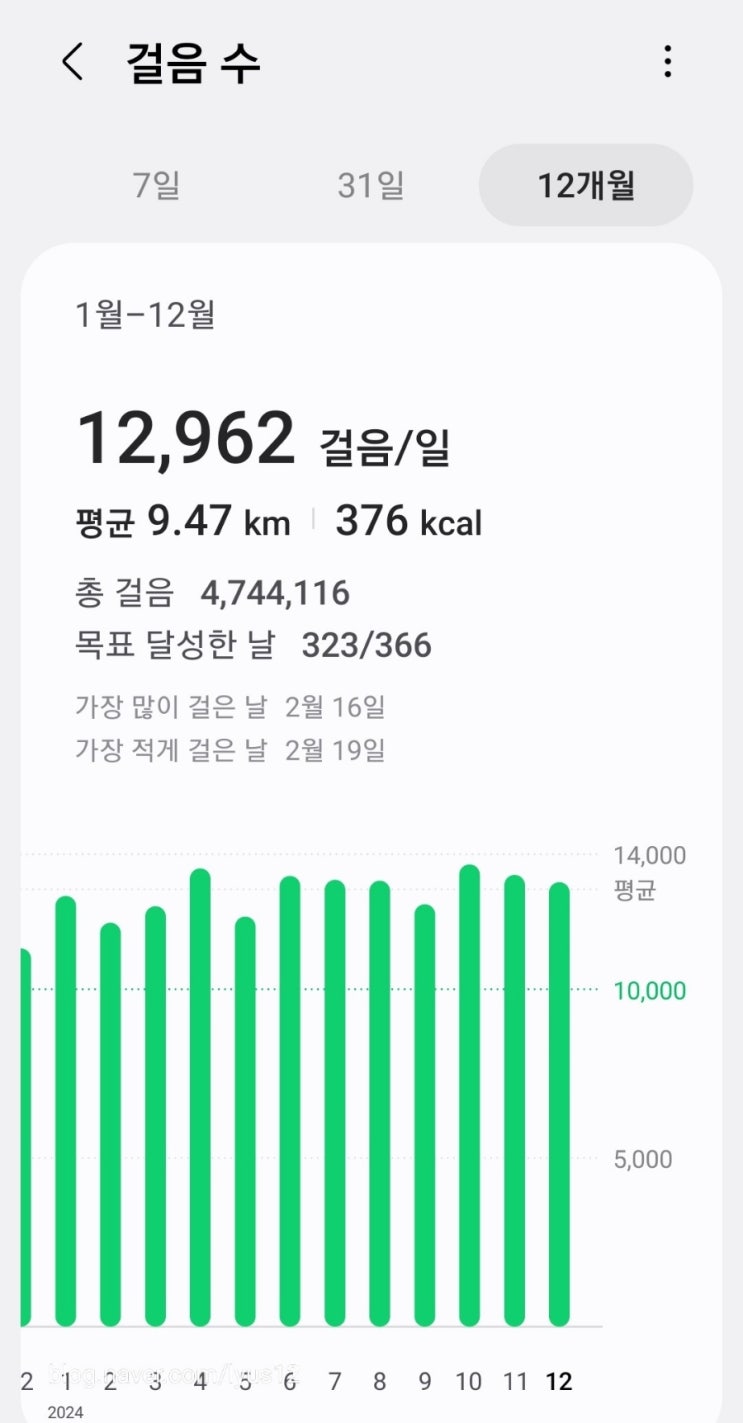Tap the month 1 bar of 2024
This screenshot has width=743, height=1423.
(66, 1110)
